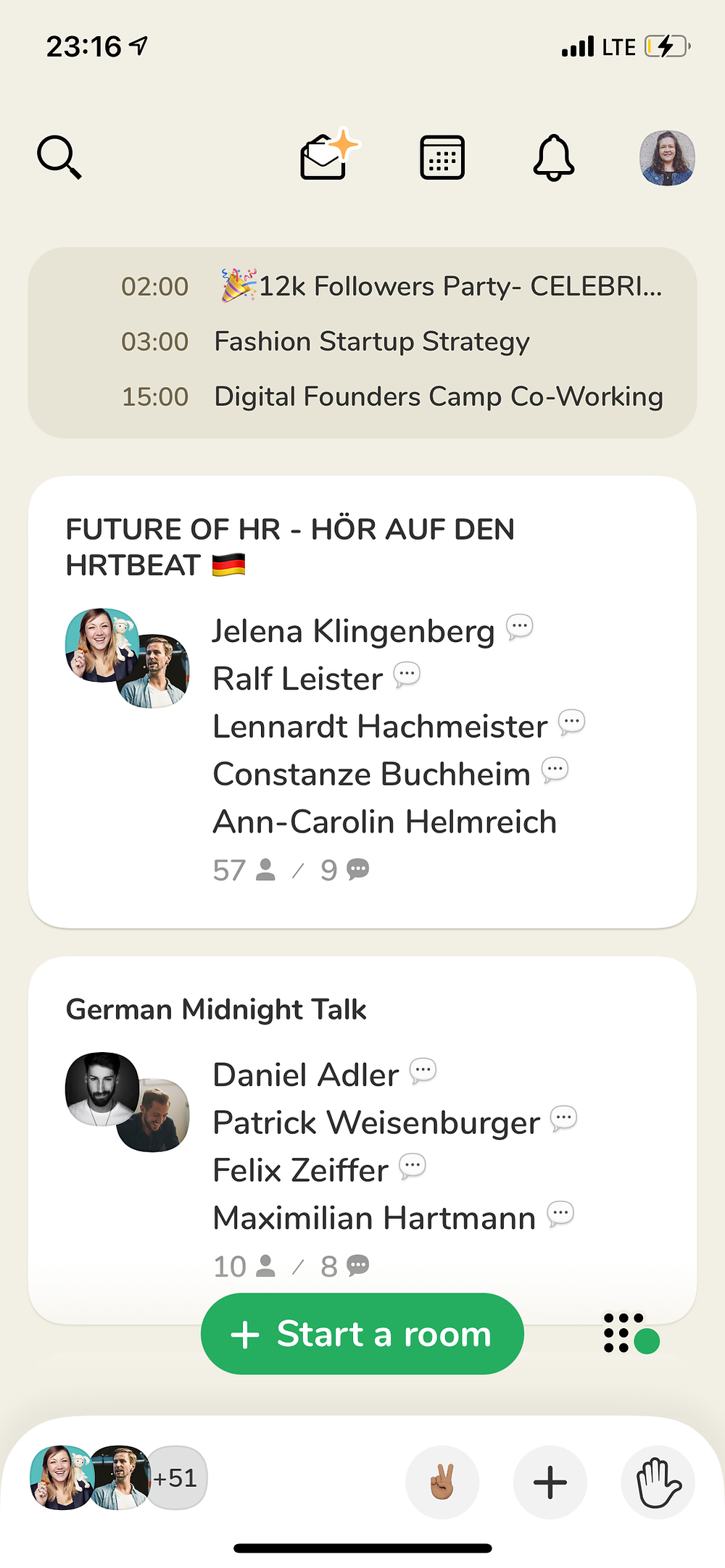Open the events calendar icon
The width and height of the screenshot is (725, 1568).
click(x=442, y=157)
